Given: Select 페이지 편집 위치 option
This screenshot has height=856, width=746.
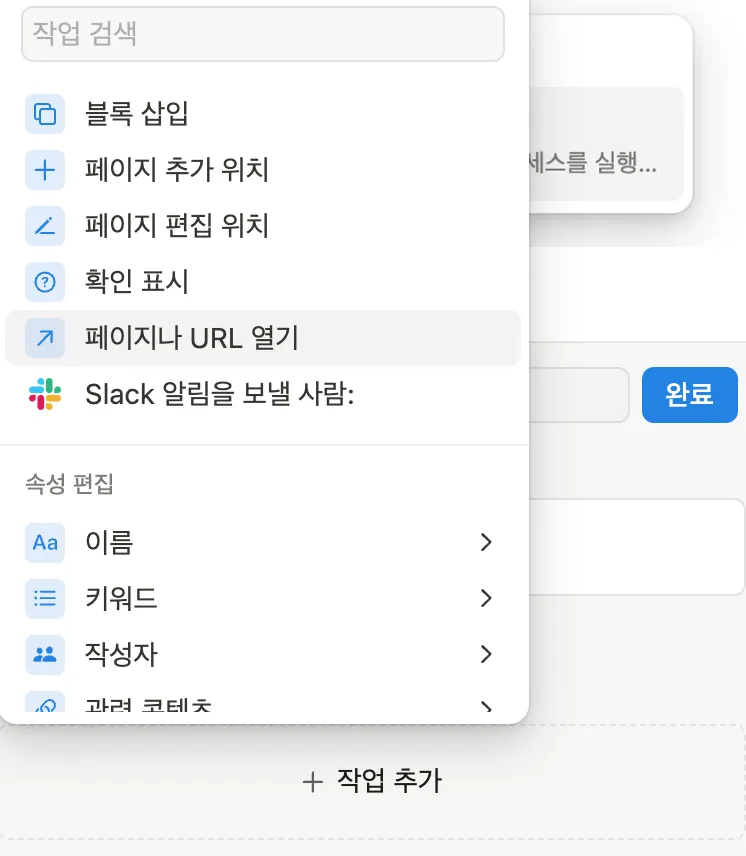Looking at the screenshot, I should pyautogui.click(x=262, y=226).
